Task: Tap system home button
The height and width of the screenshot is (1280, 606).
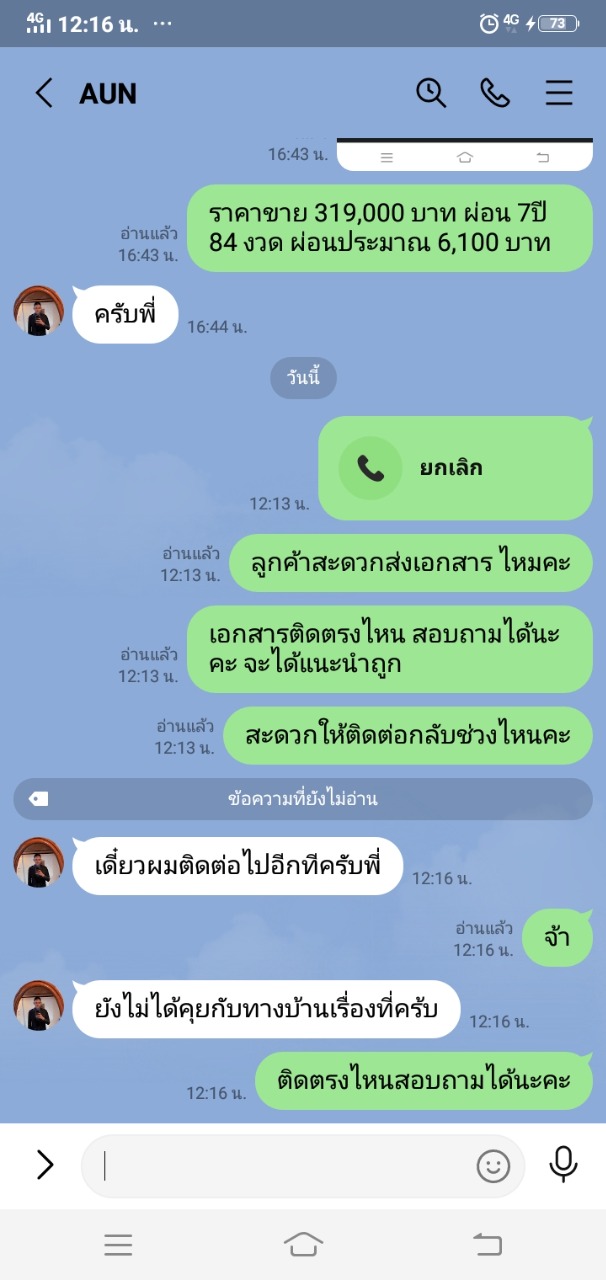Action: 303,1244
